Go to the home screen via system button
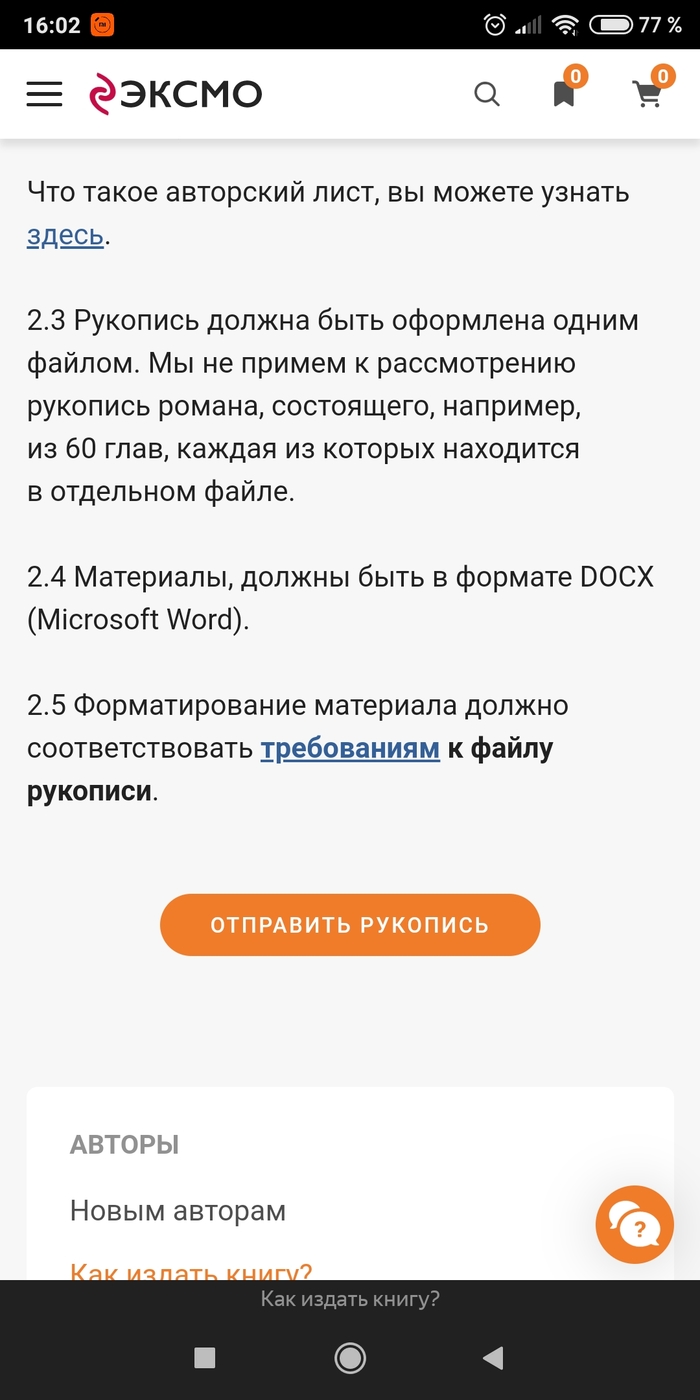Image resolution: width=700 pixels, height=1400 pixels. 350,1357
